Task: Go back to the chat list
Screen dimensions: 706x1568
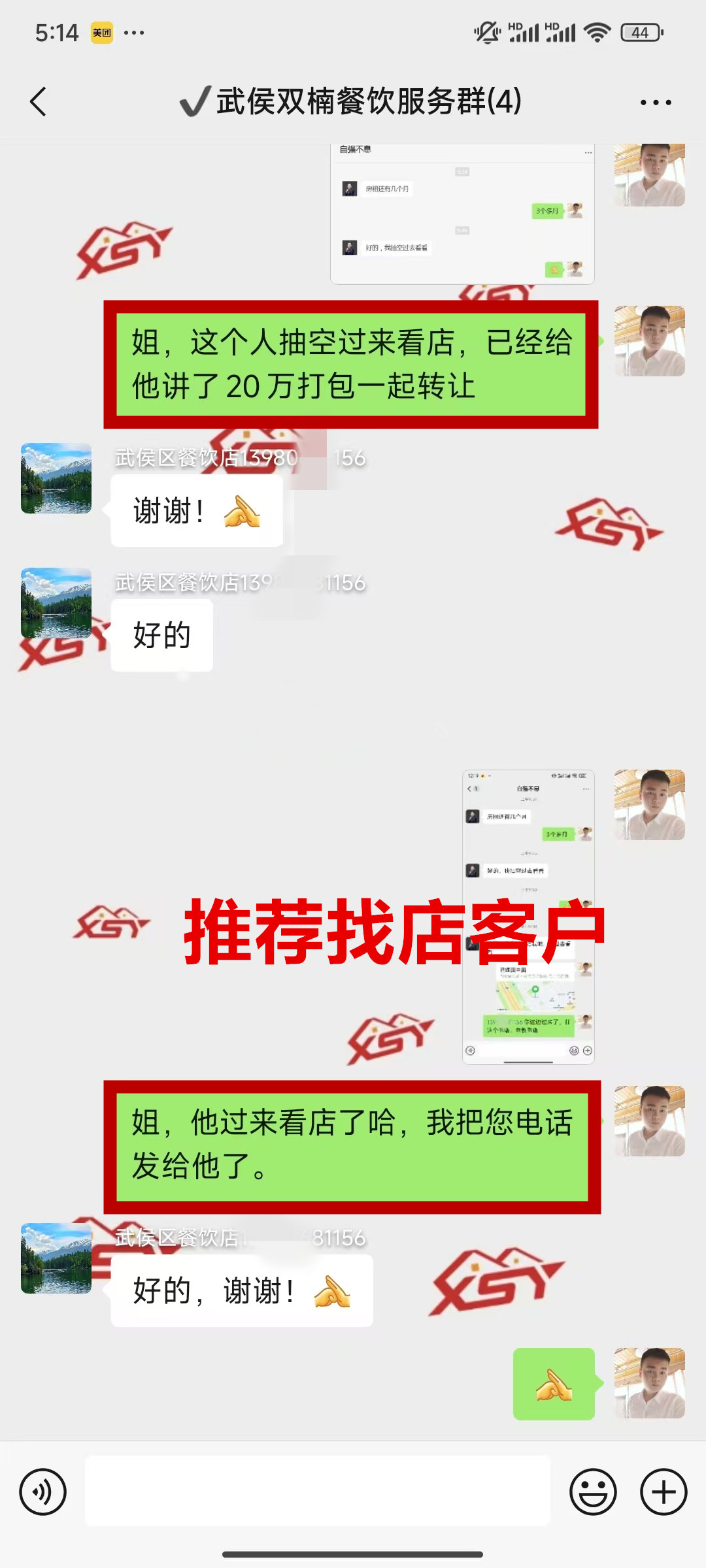Action: (x=38, y=102)
